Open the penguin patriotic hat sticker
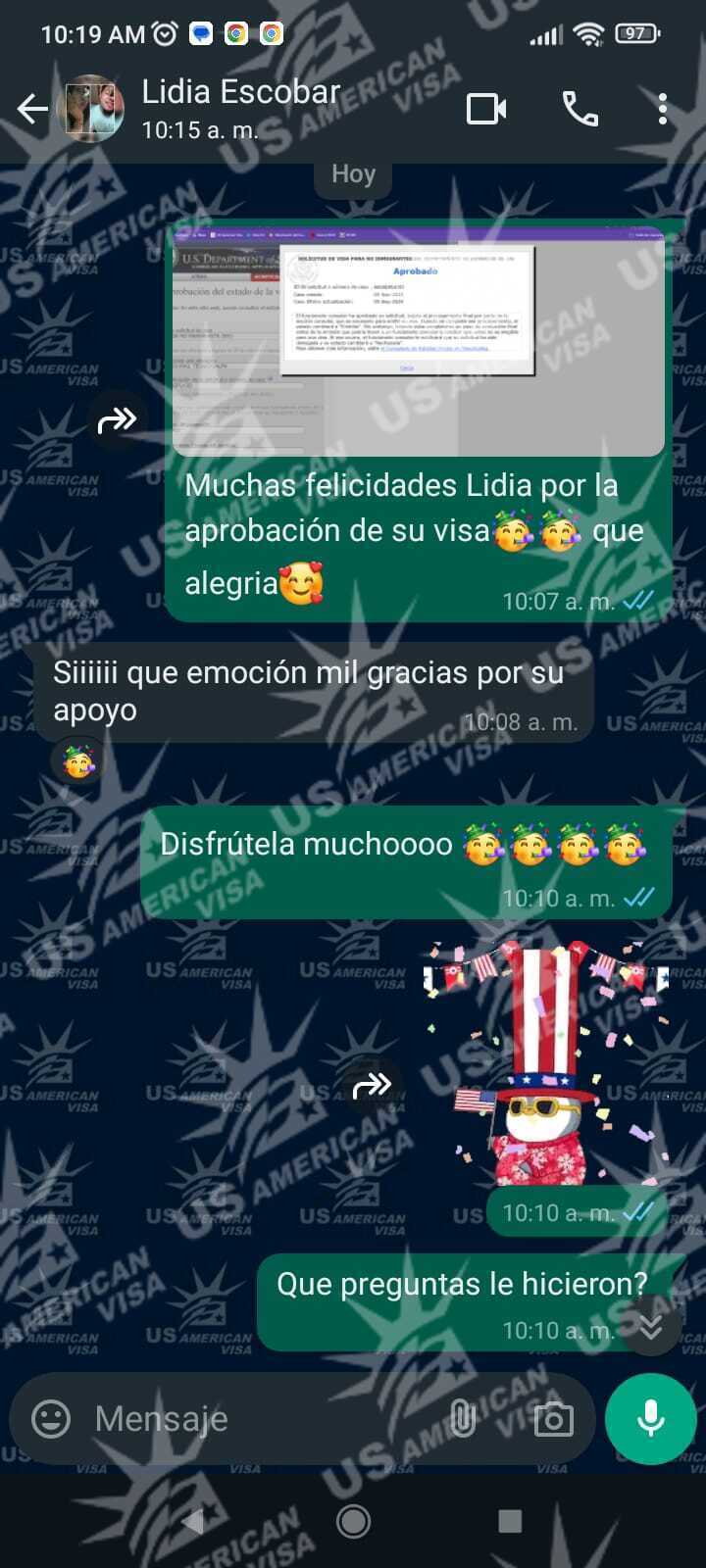This screenshot has width=706, height=1568. [544, 1063]
